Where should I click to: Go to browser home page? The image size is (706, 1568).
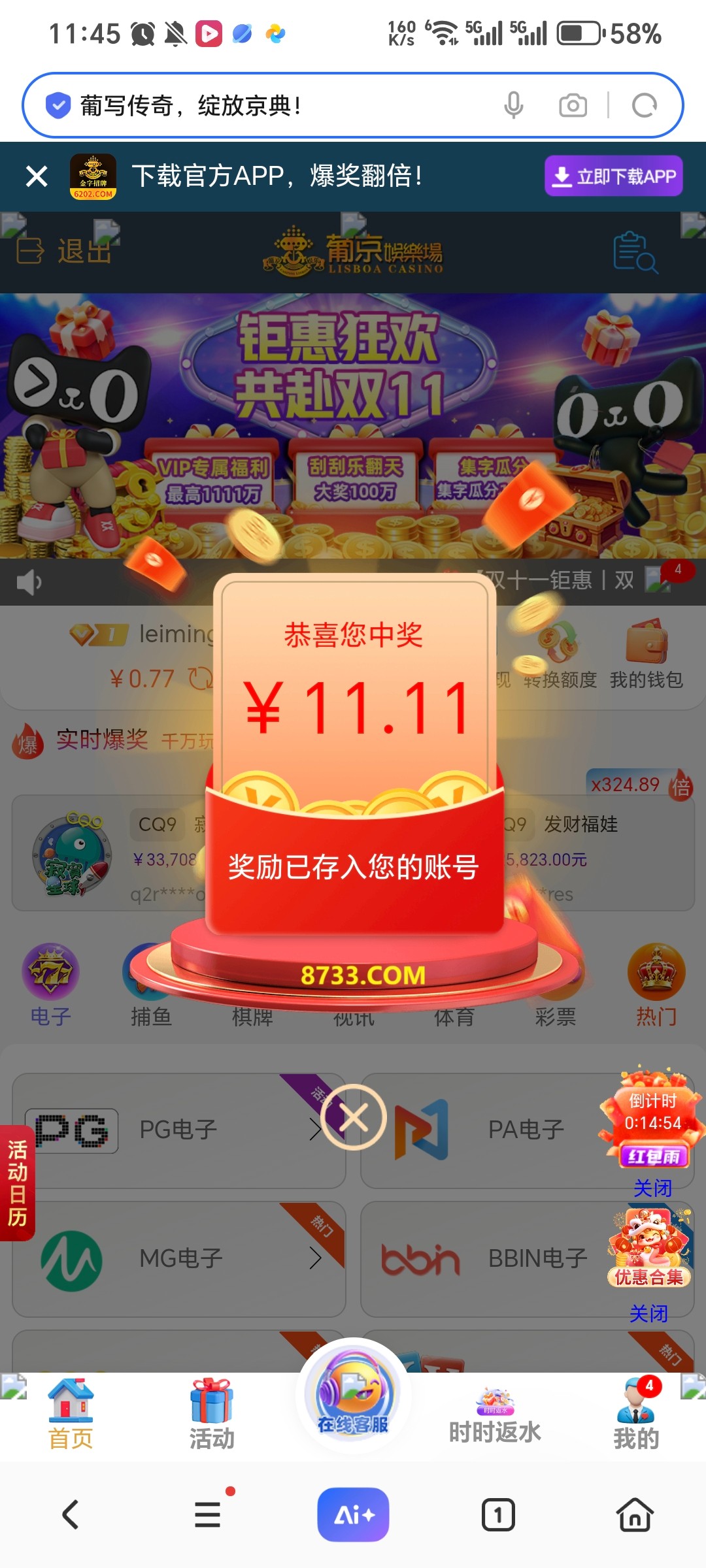tap(635, 1514)
